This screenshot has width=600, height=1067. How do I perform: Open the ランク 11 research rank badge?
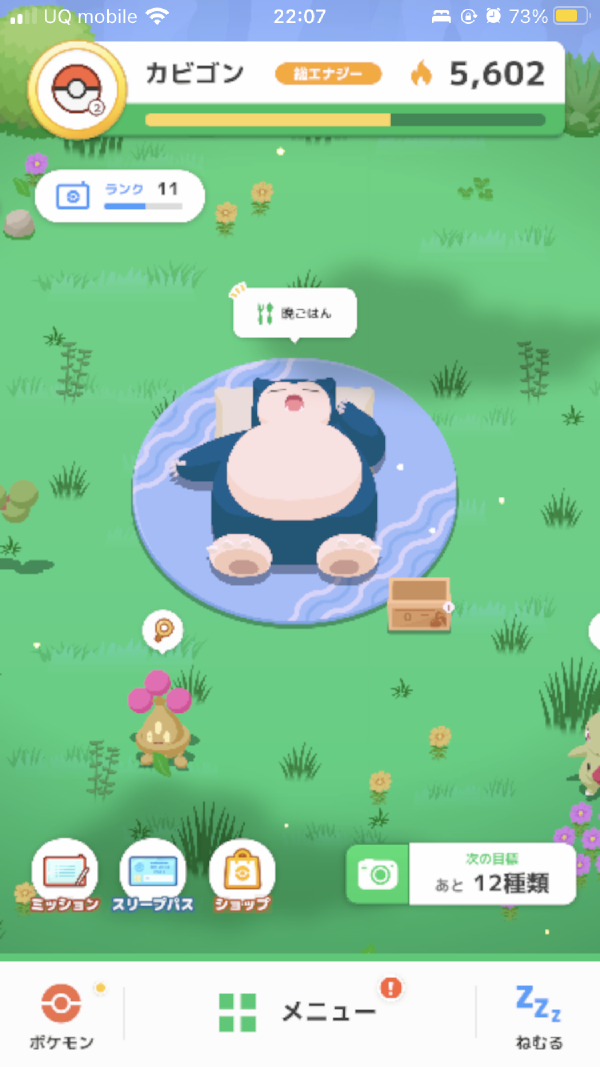point(119,195)
